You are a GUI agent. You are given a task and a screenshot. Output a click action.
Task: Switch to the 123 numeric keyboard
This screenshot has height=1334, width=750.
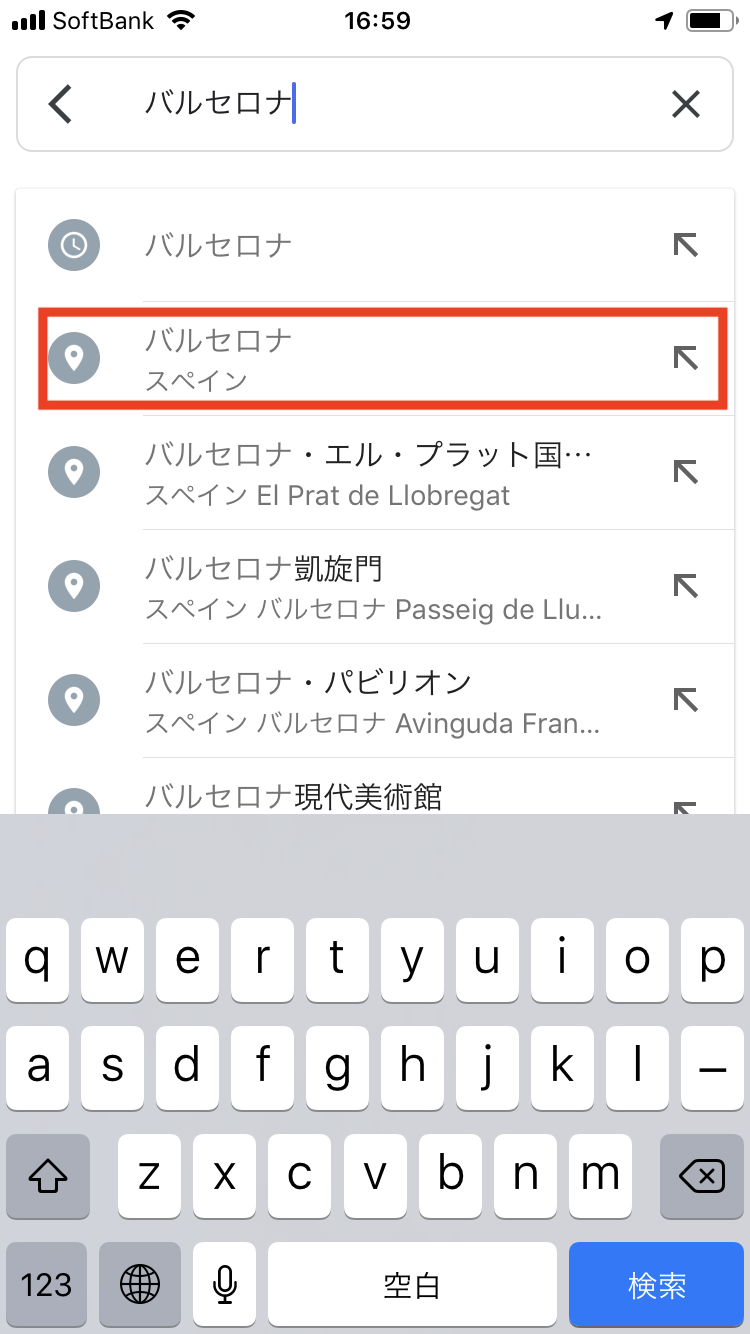coord(47,1285)
